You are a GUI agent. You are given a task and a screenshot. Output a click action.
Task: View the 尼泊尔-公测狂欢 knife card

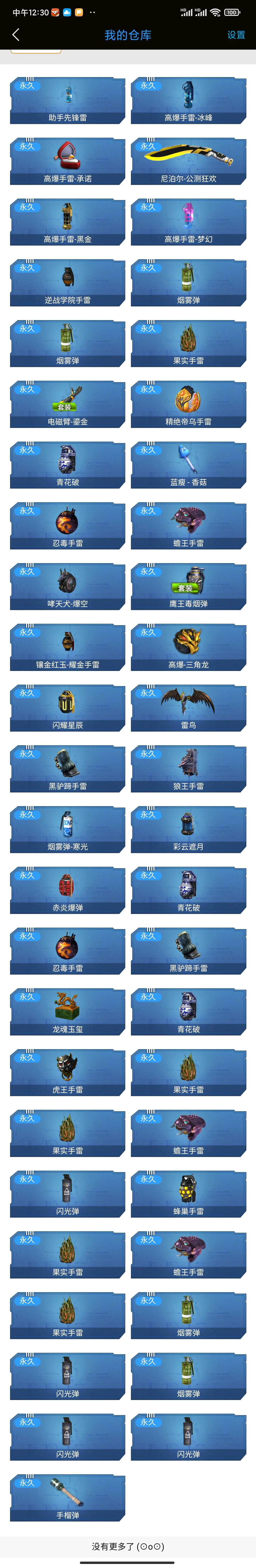tap(188, 162)
